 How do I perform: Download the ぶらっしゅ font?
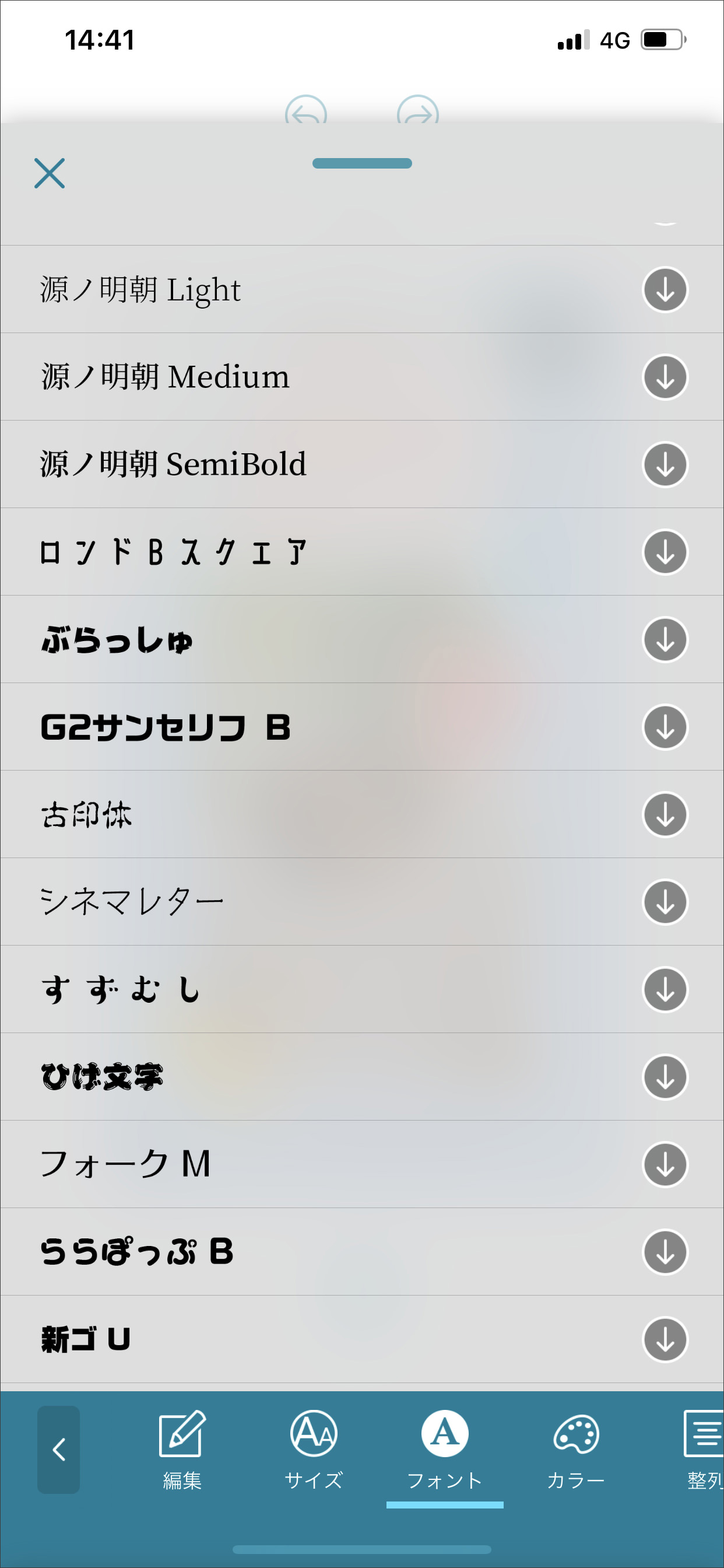click(665, 640)
